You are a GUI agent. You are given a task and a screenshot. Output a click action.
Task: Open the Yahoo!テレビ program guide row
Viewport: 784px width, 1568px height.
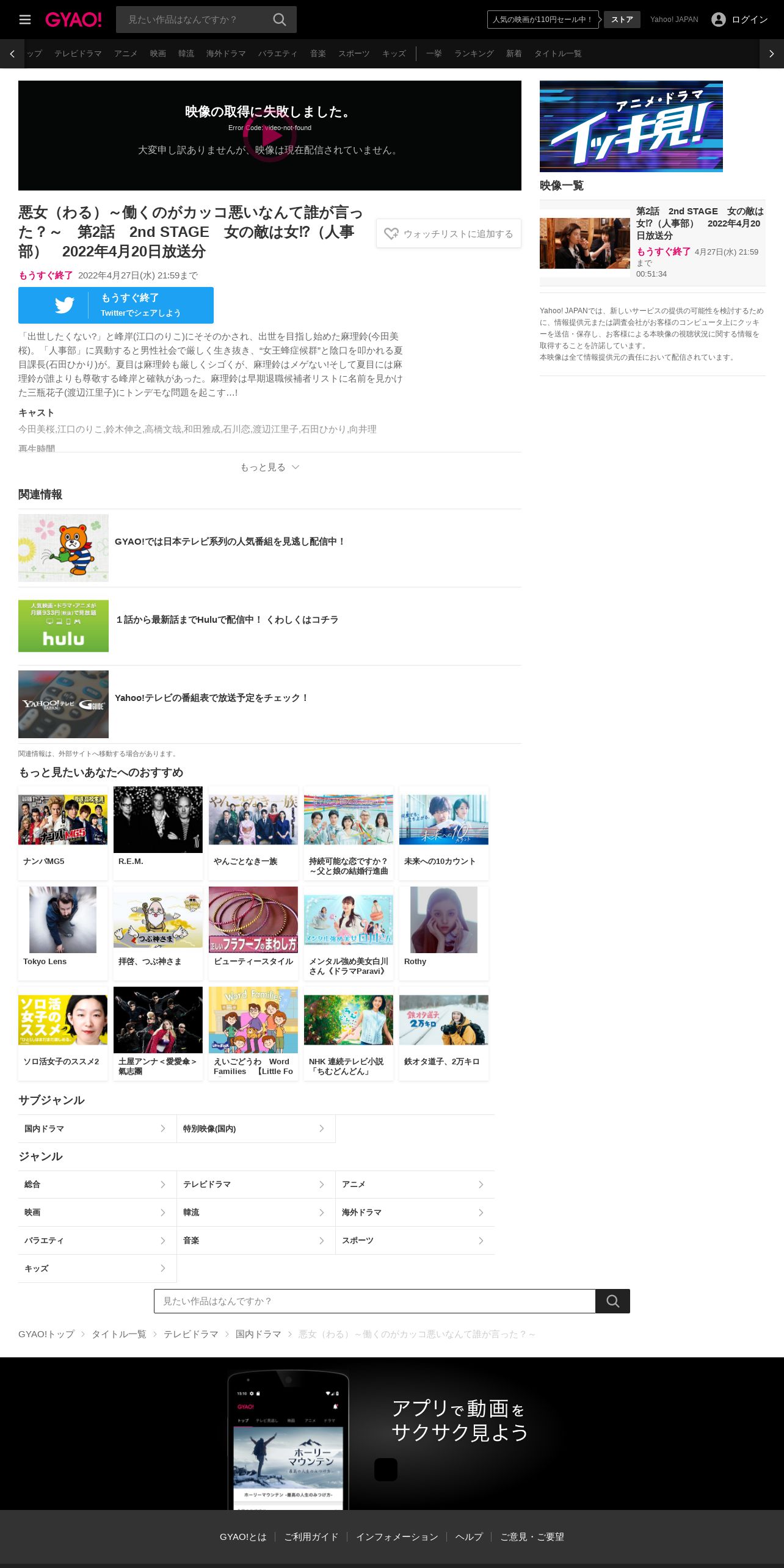(270, 704)
